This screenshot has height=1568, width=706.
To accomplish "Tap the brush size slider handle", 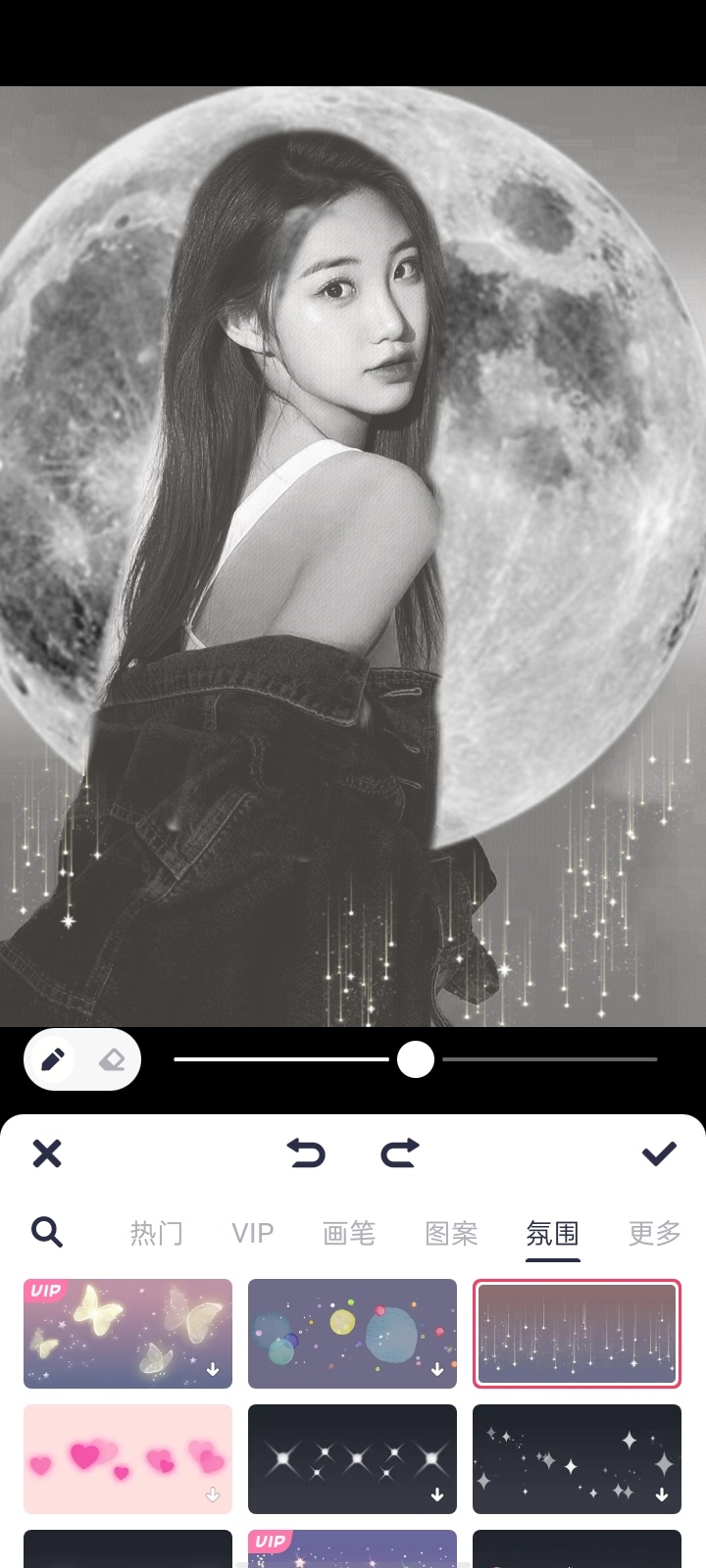I will 416,1059.
